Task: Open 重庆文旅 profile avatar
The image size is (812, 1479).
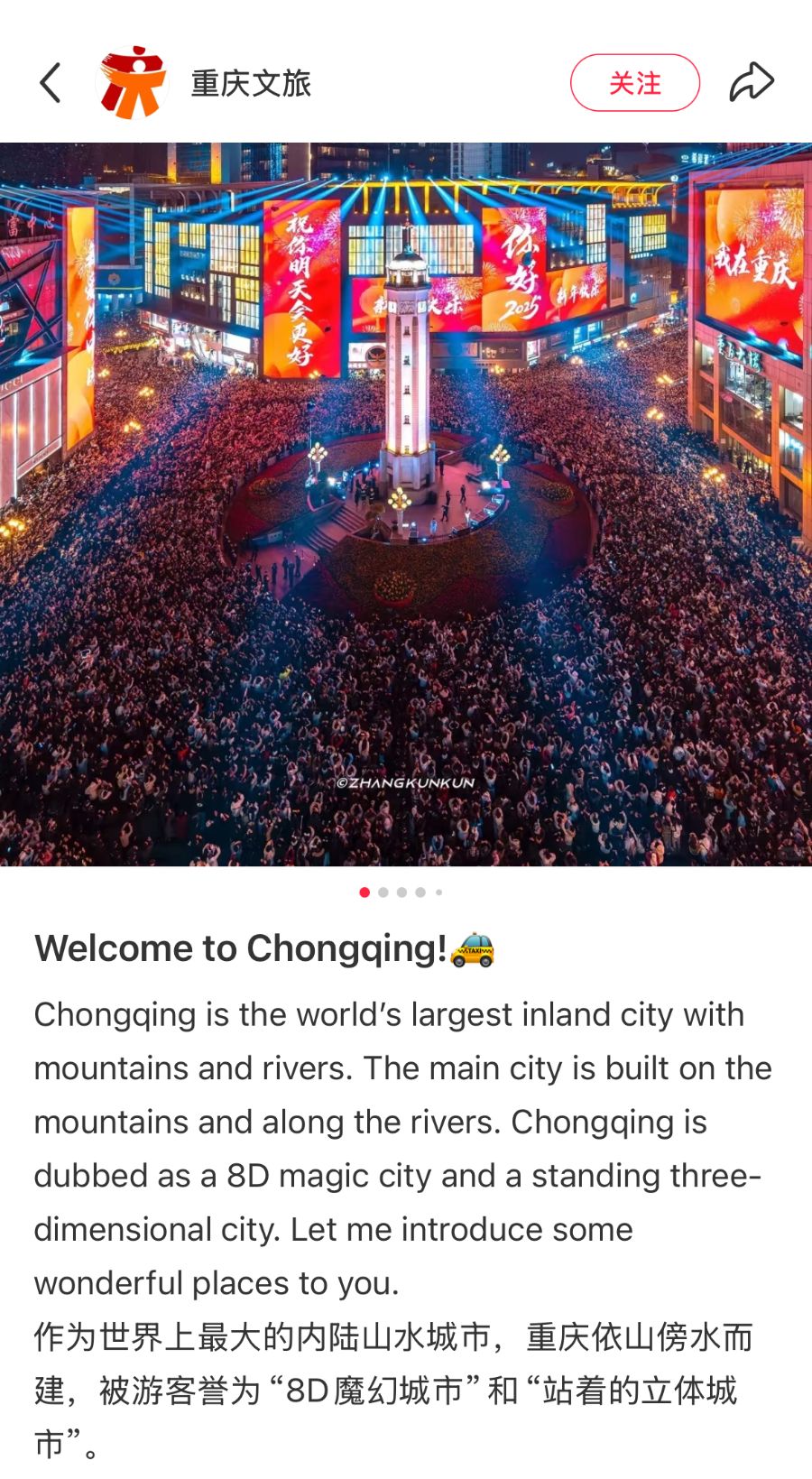Action: (133, 83)
